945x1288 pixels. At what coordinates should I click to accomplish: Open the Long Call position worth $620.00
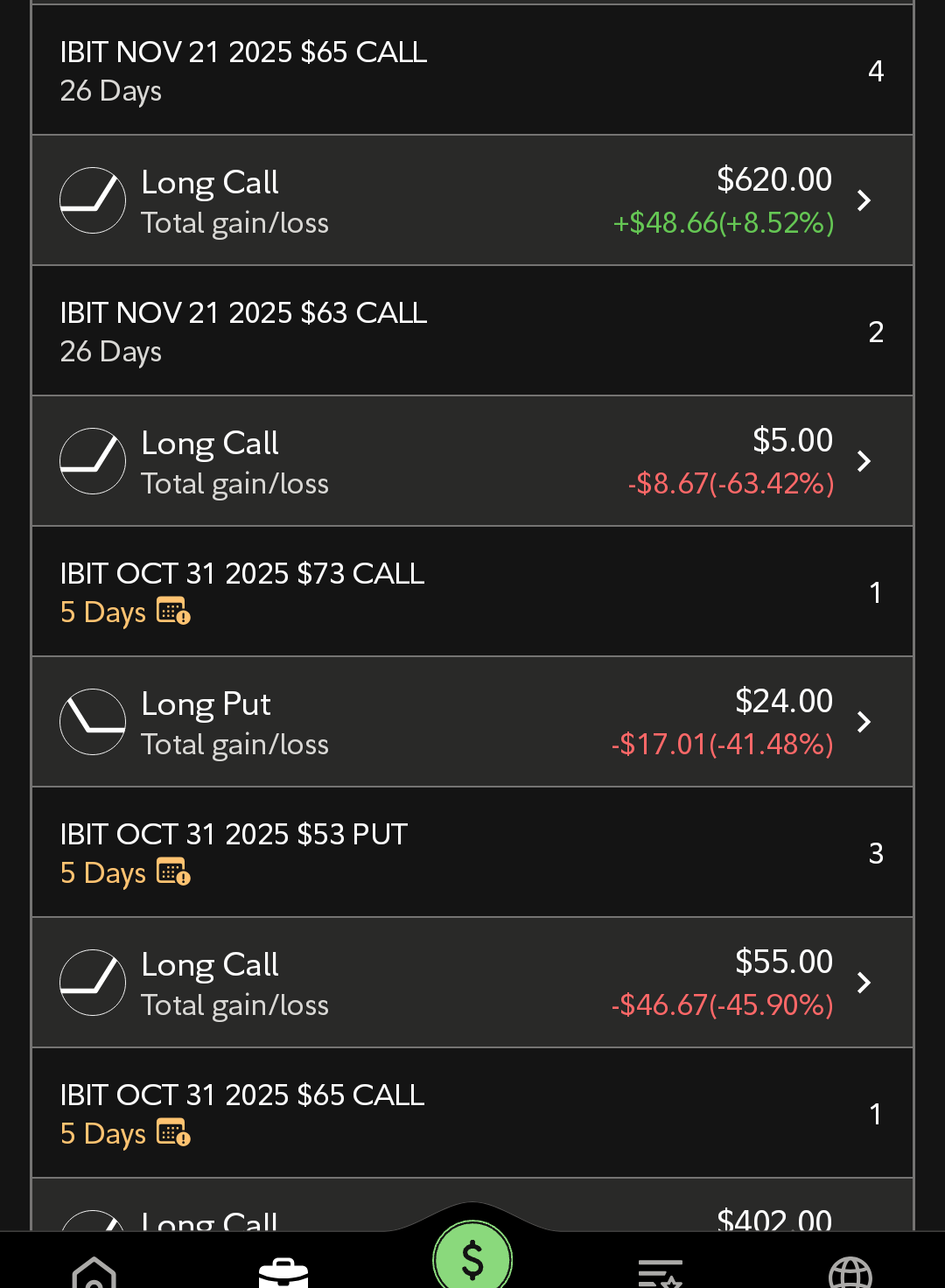pyautogui.click(x=472, y=200)
